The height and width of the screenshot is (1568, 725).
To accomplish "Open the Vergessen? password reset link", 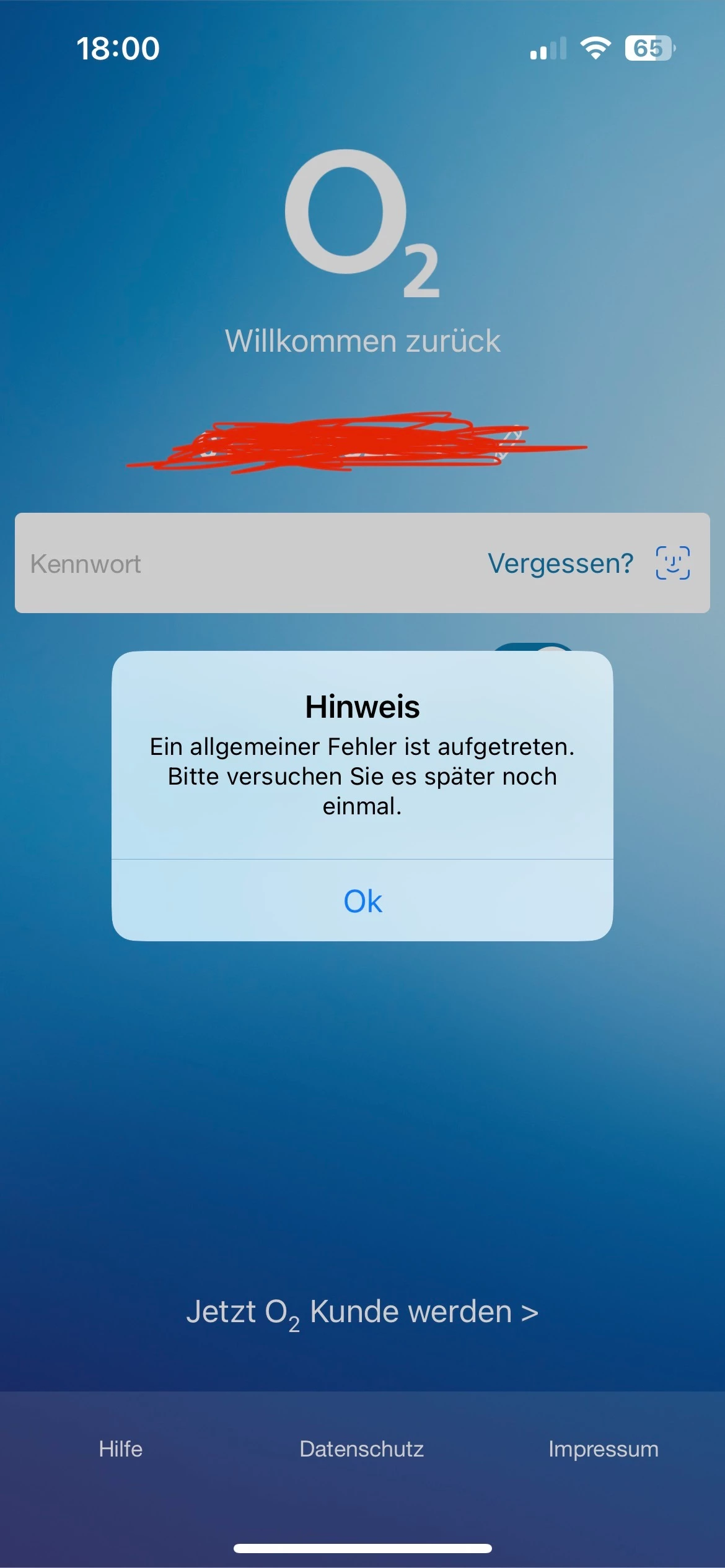I will pyautogui.click(x=560, y=564).
